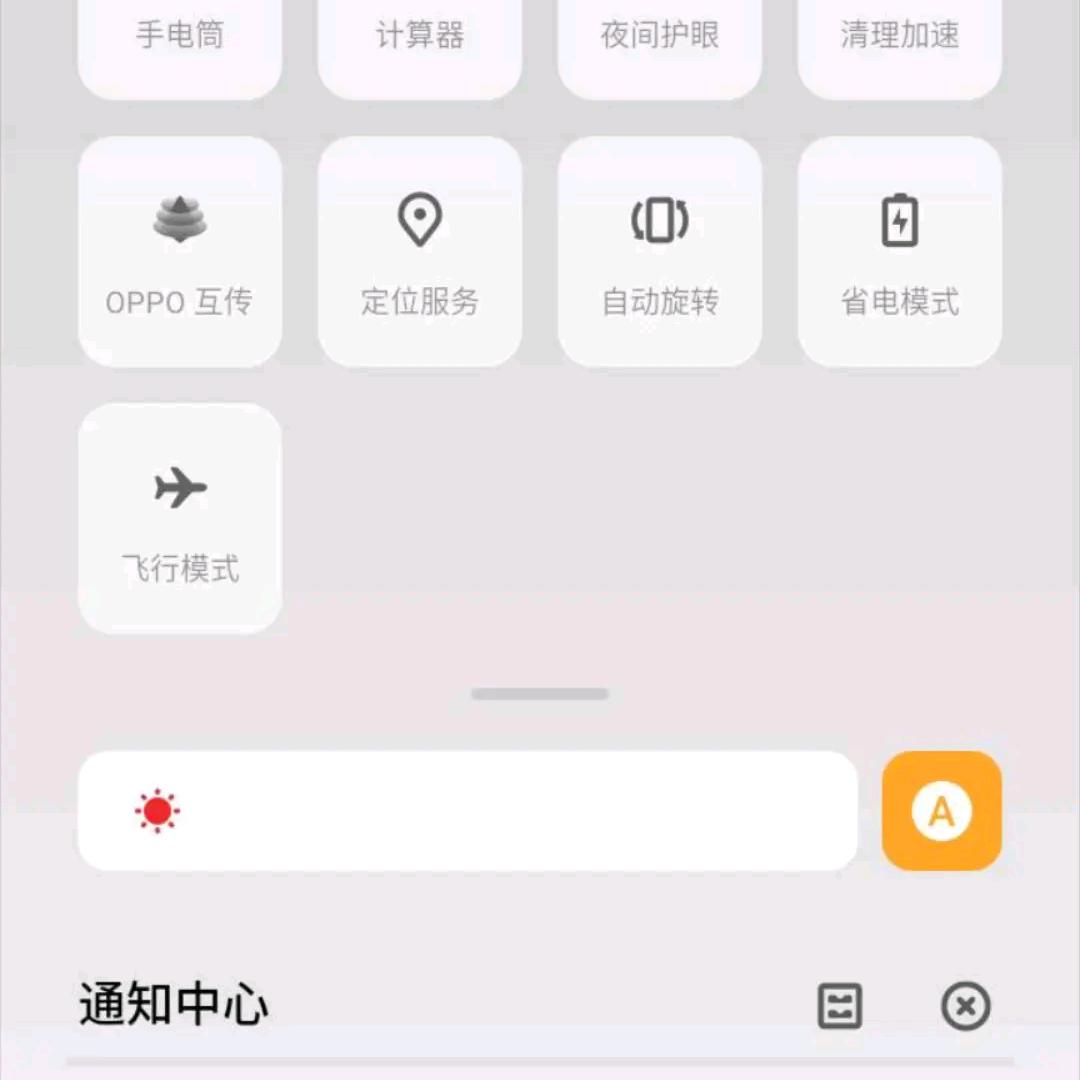Tap the clean and boost (清理加速) tile

coord(900,45)
